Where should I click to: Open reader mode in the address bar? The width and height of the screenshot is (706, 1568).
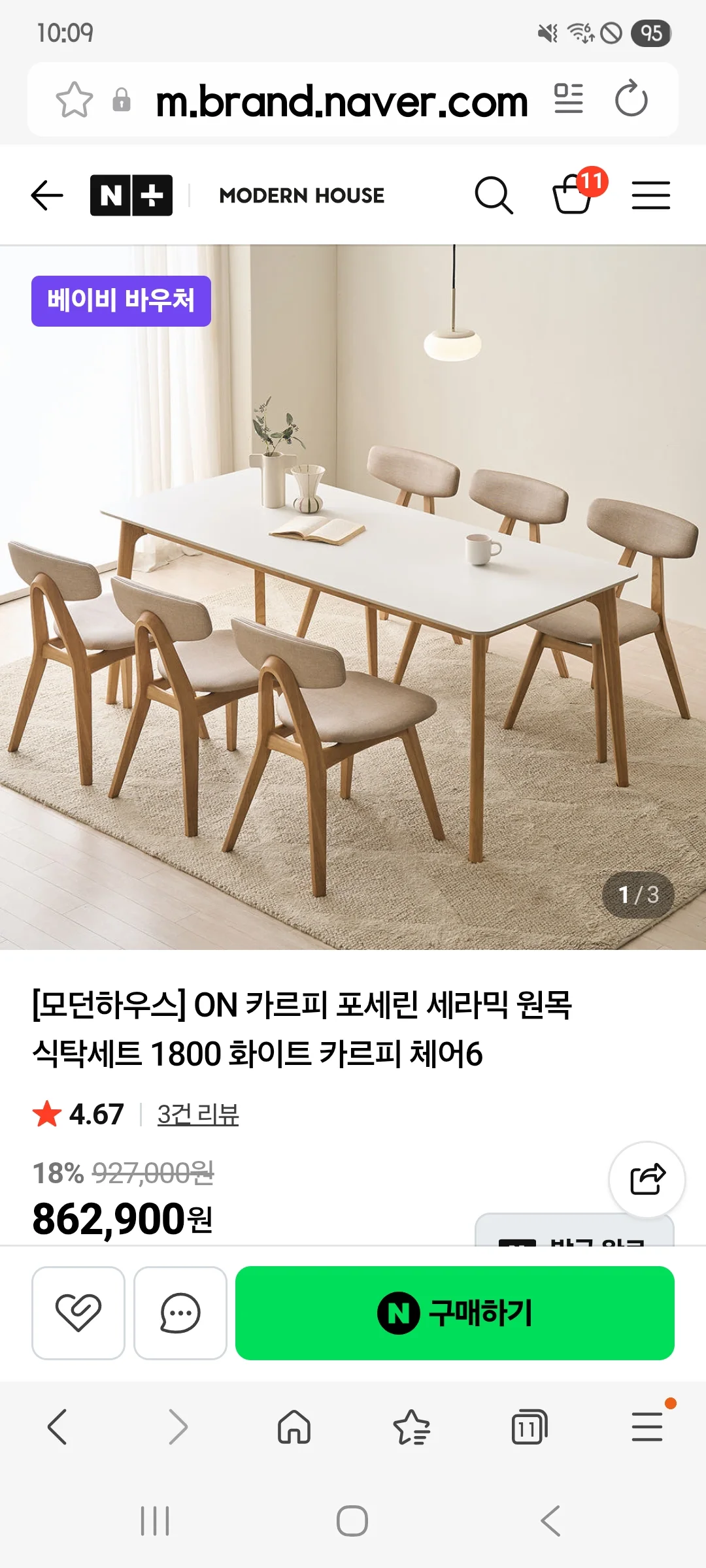point(569,99)
